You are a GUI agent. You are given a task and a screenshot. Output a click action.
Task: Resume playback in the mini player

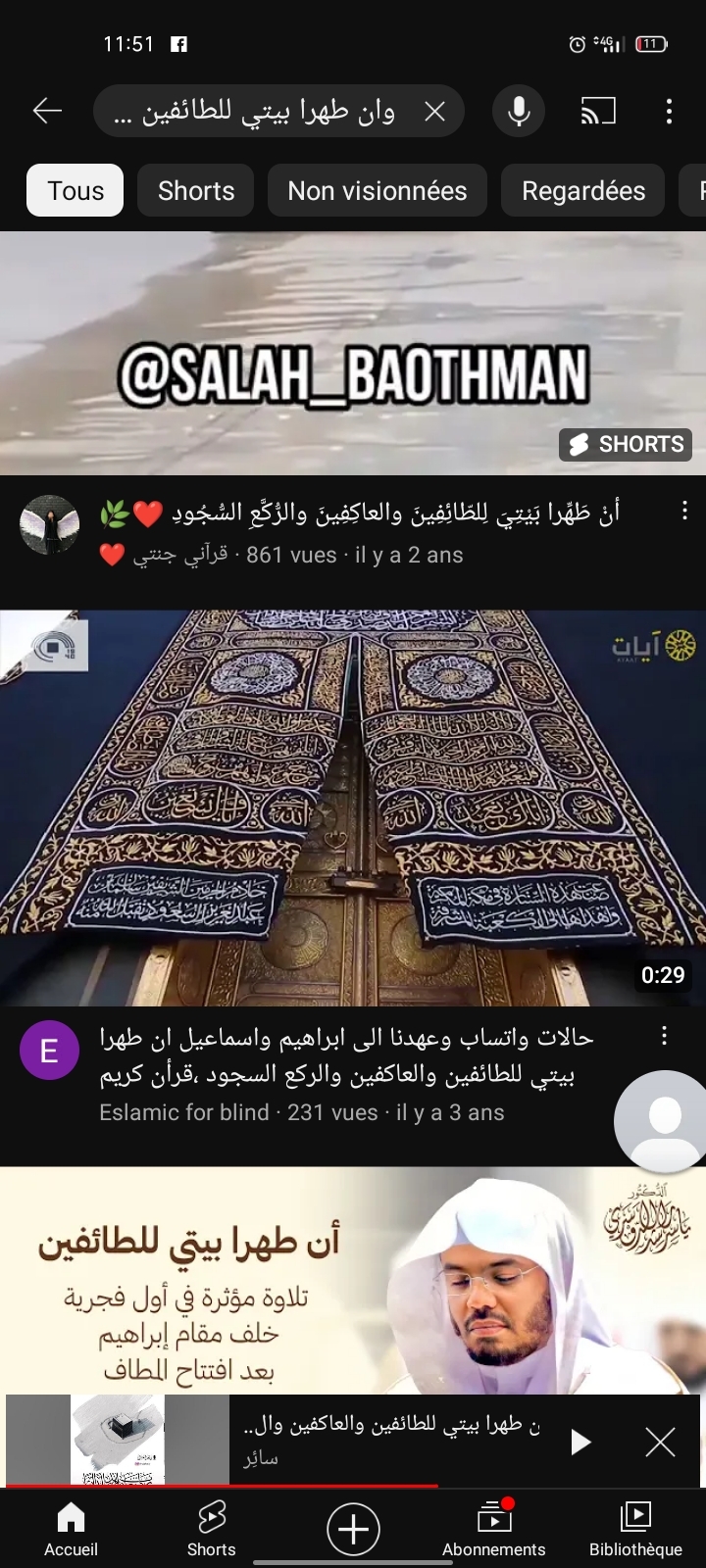[580, 1442]
